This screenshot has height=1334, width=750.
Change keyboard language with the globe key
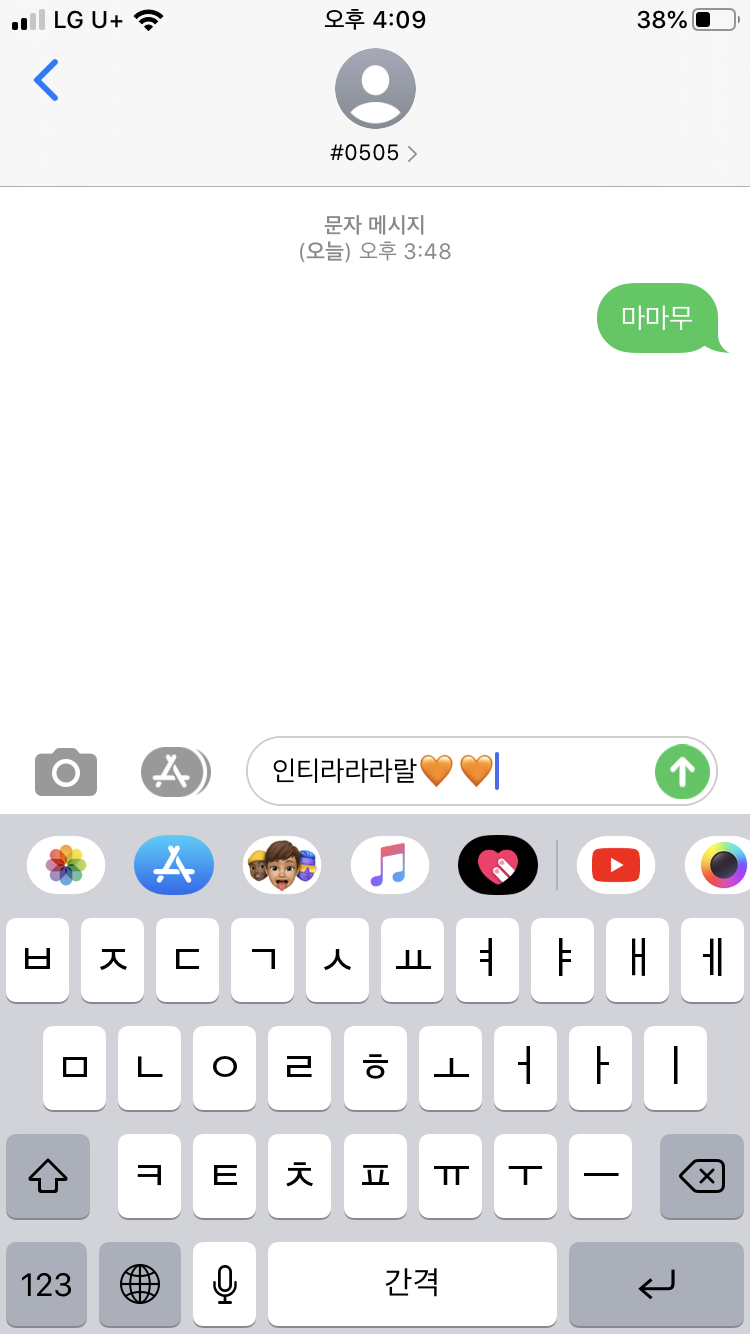click(x=140, y=1285)
